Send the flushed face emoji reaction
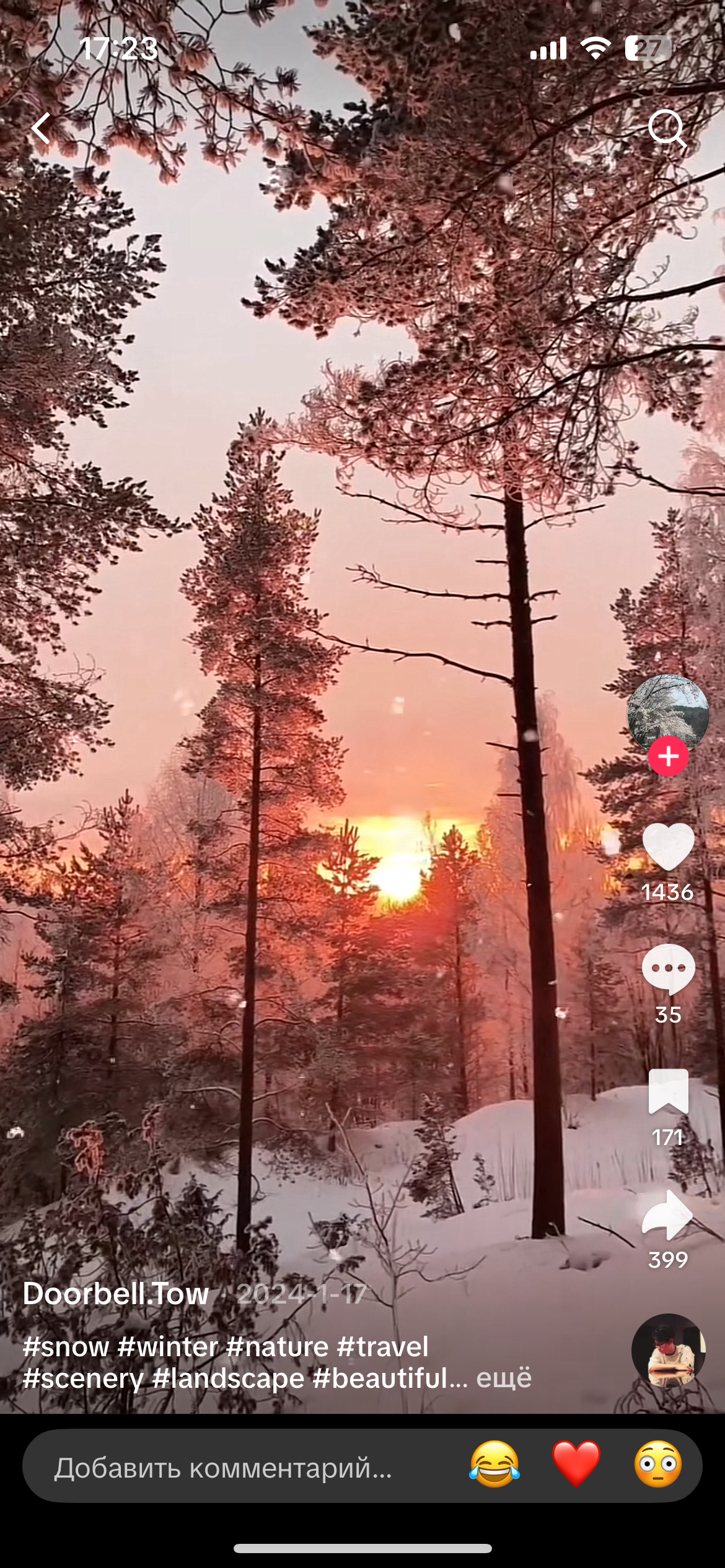The width and height of the screenshot is (725, 1568). pos(657,1465)
